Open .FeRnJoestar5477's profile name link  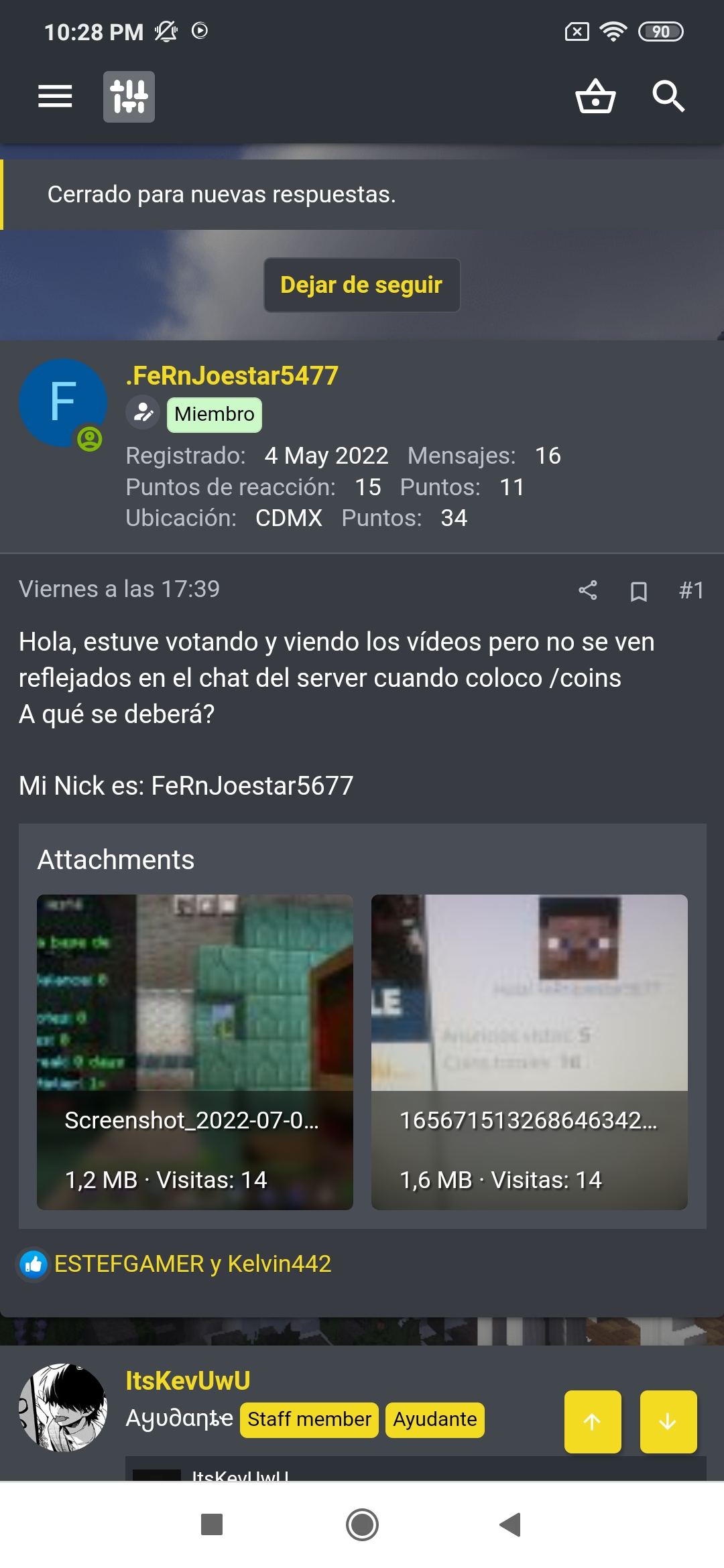click(x=232, y=376)
